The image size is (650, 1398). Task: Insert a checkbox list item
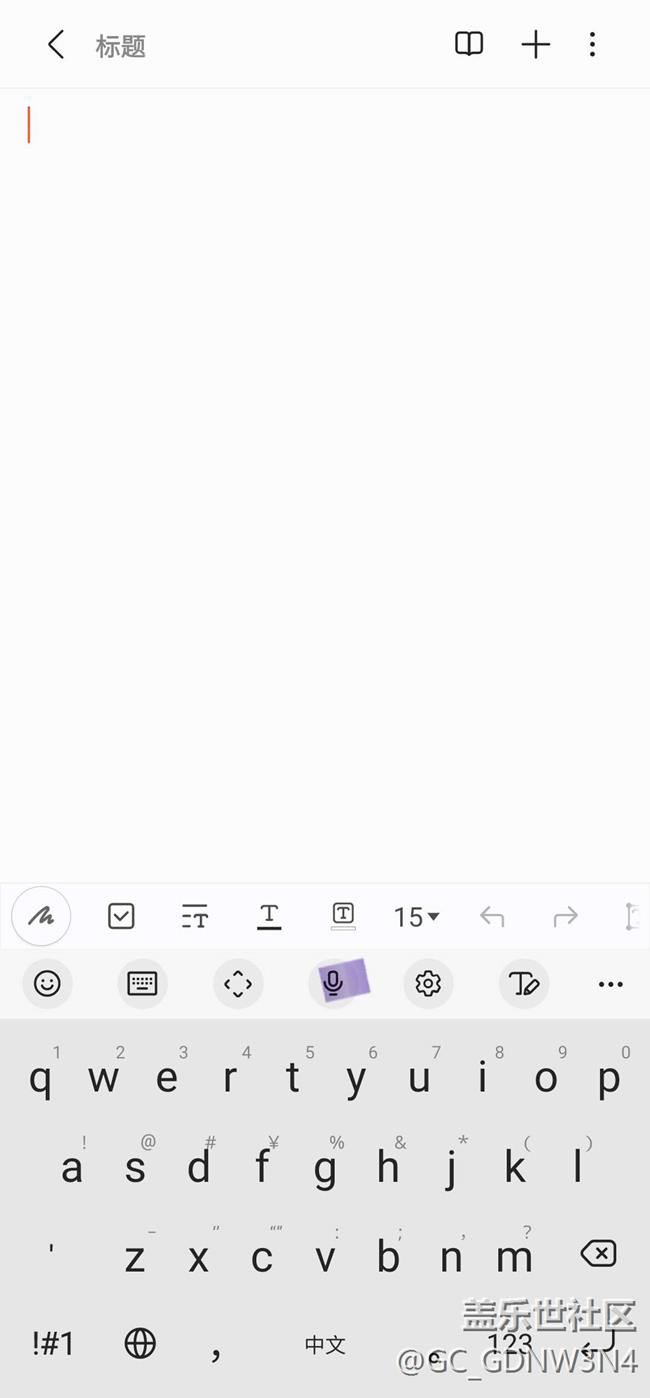click(x=121, y=916)
